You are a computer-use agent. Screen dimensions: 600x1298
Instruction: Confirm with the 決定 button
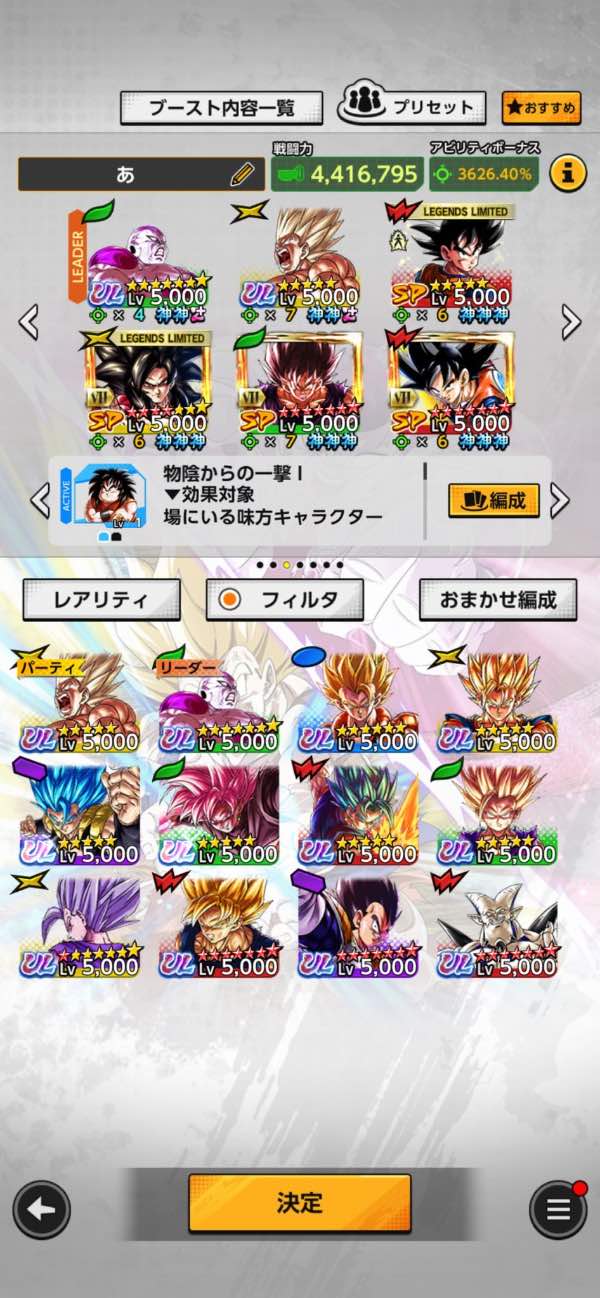coord(299,1203)
